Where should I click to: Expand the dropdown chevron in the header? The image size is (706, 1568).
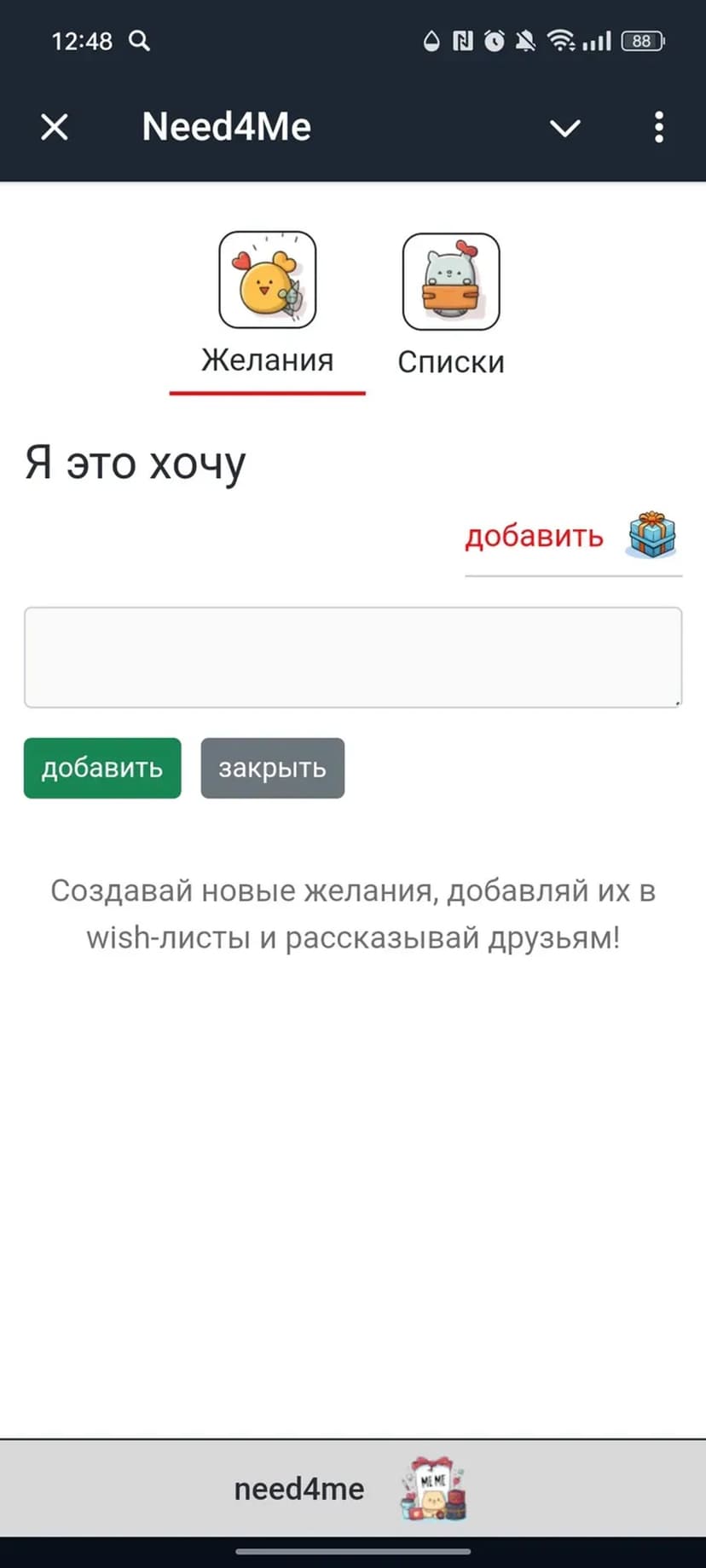click(564, 128)
